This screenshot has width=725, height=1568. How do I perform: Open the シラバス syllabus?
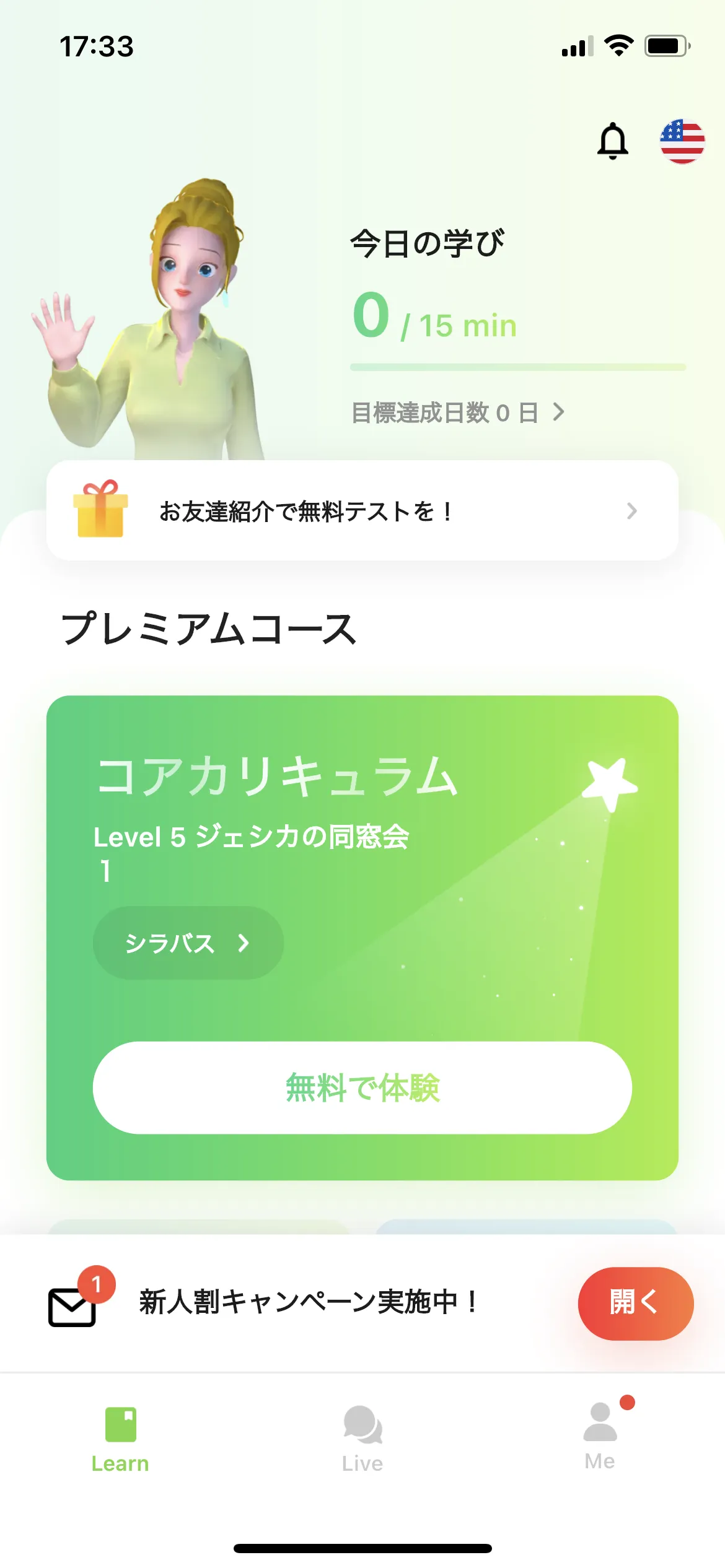[188, 943]
